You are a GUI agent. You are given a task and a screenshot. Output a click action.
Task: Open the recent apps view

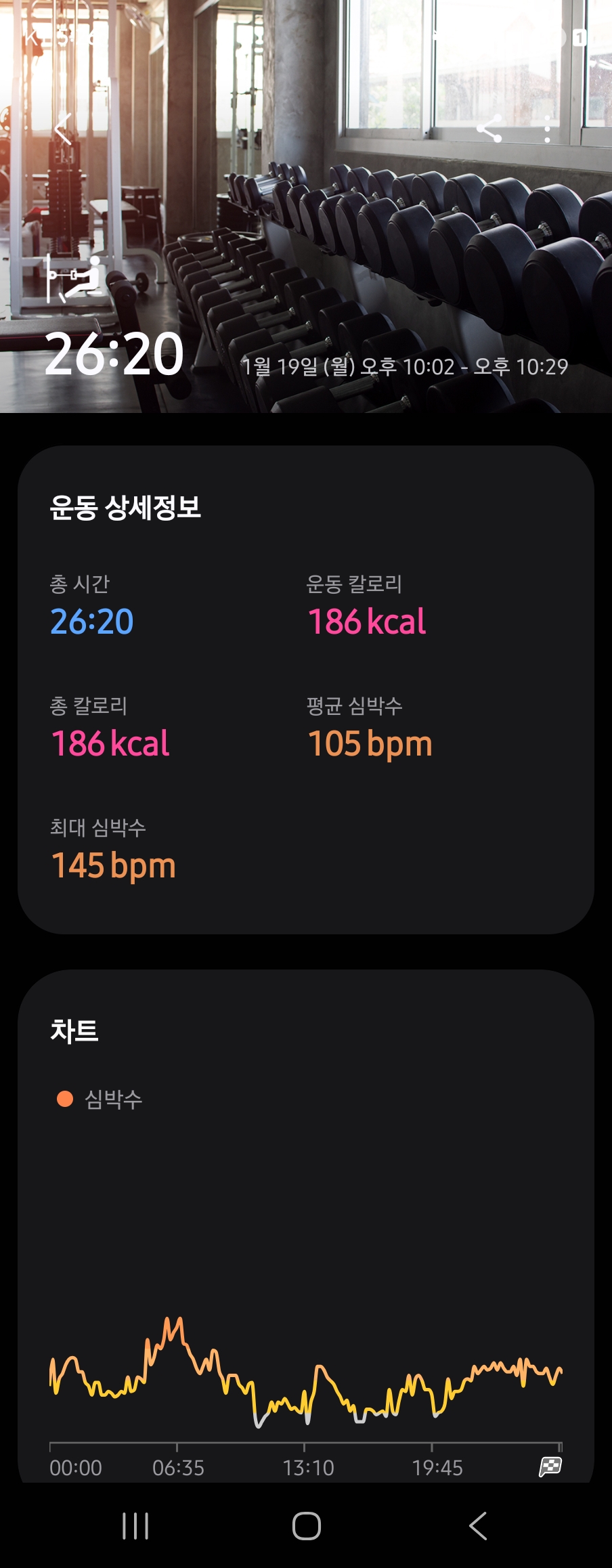pyautogui.click(x=135, y=1526)
